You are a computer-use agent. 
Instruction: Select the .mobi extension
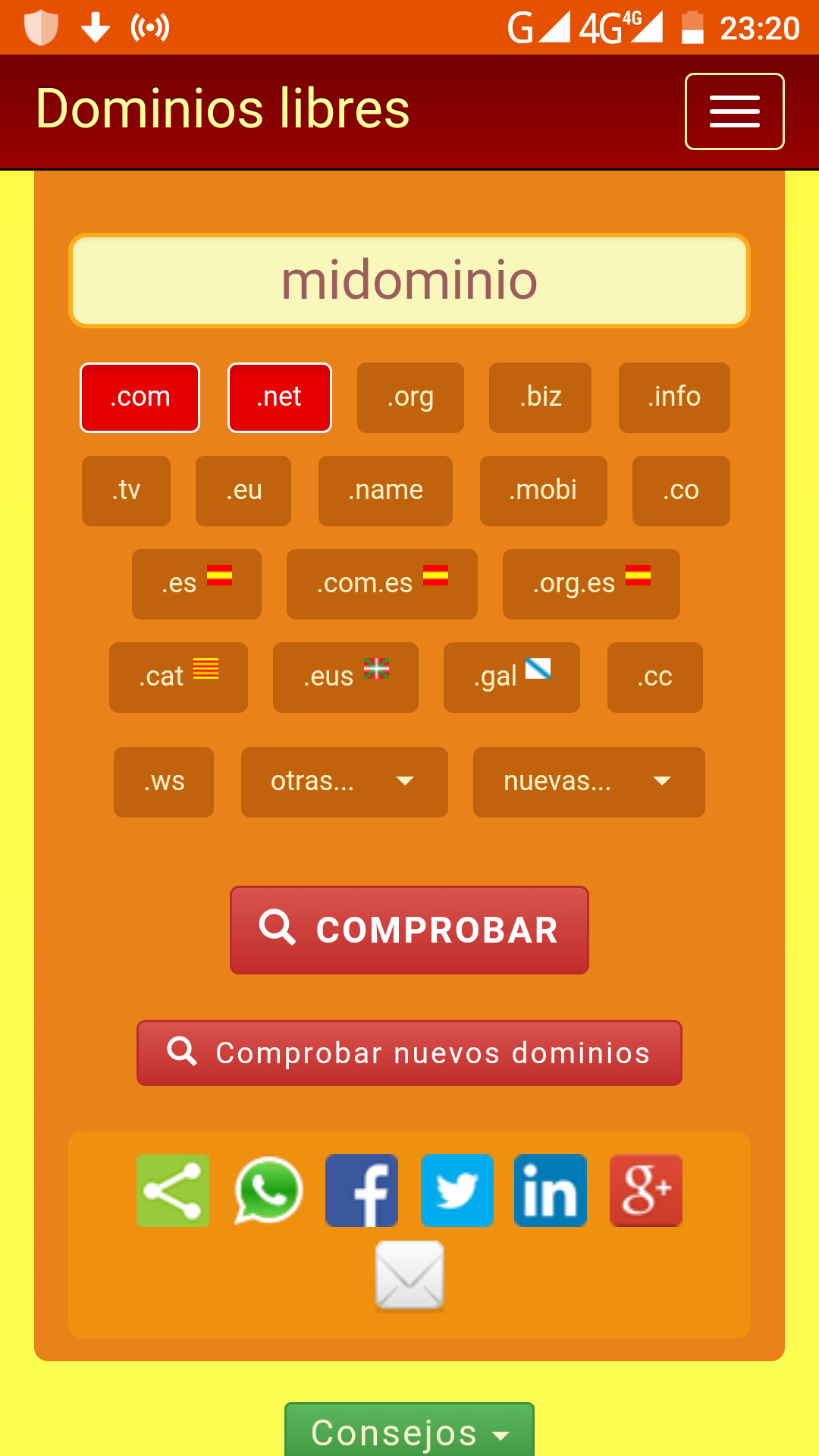pos(543,491)
